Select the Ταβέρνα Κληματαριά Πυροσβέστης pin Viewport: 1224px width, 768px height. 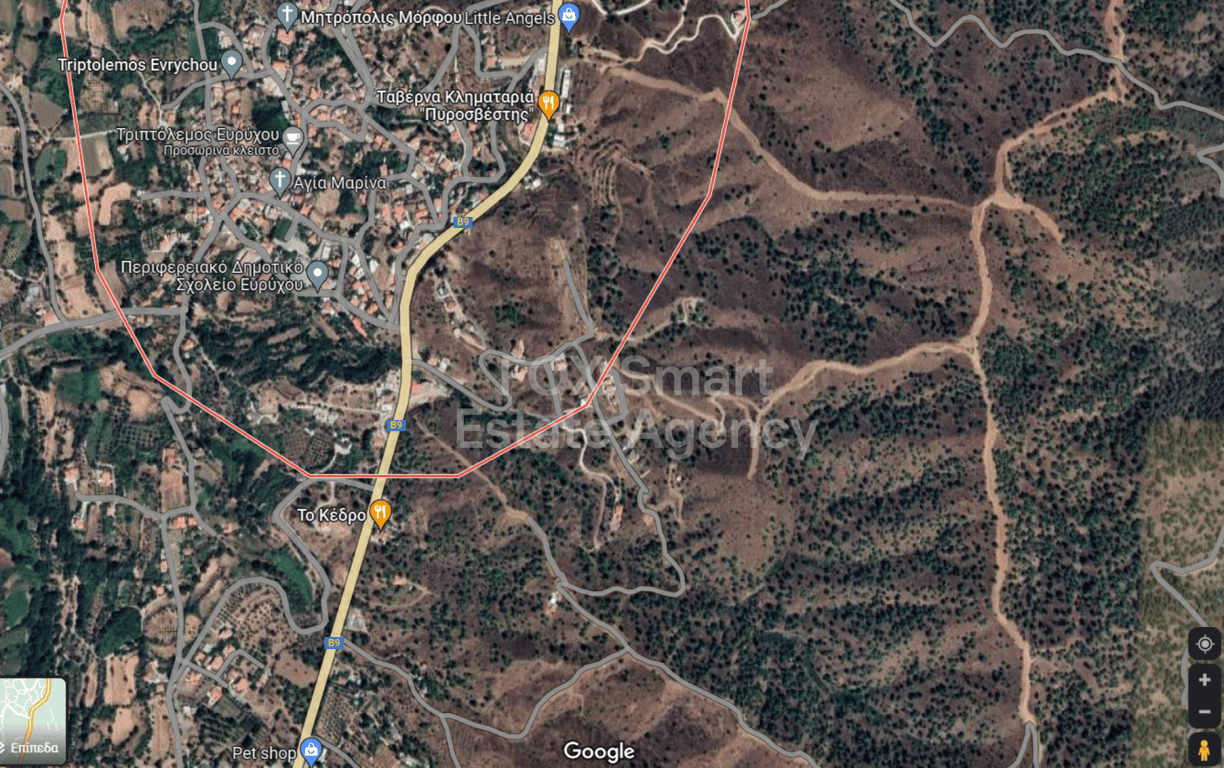[548, 102]
